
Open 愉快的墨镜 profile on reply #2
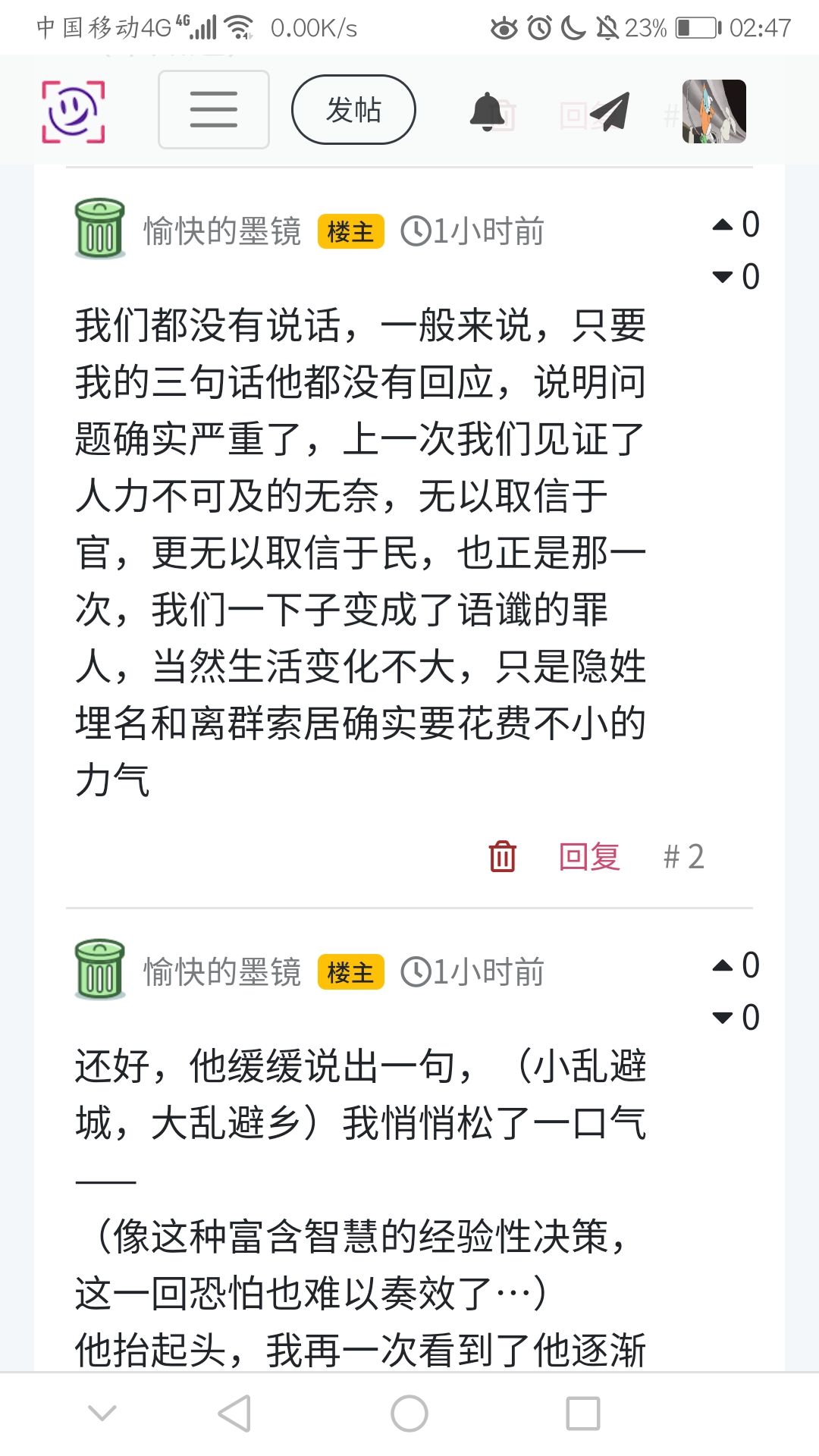click(x=222, y=231)
